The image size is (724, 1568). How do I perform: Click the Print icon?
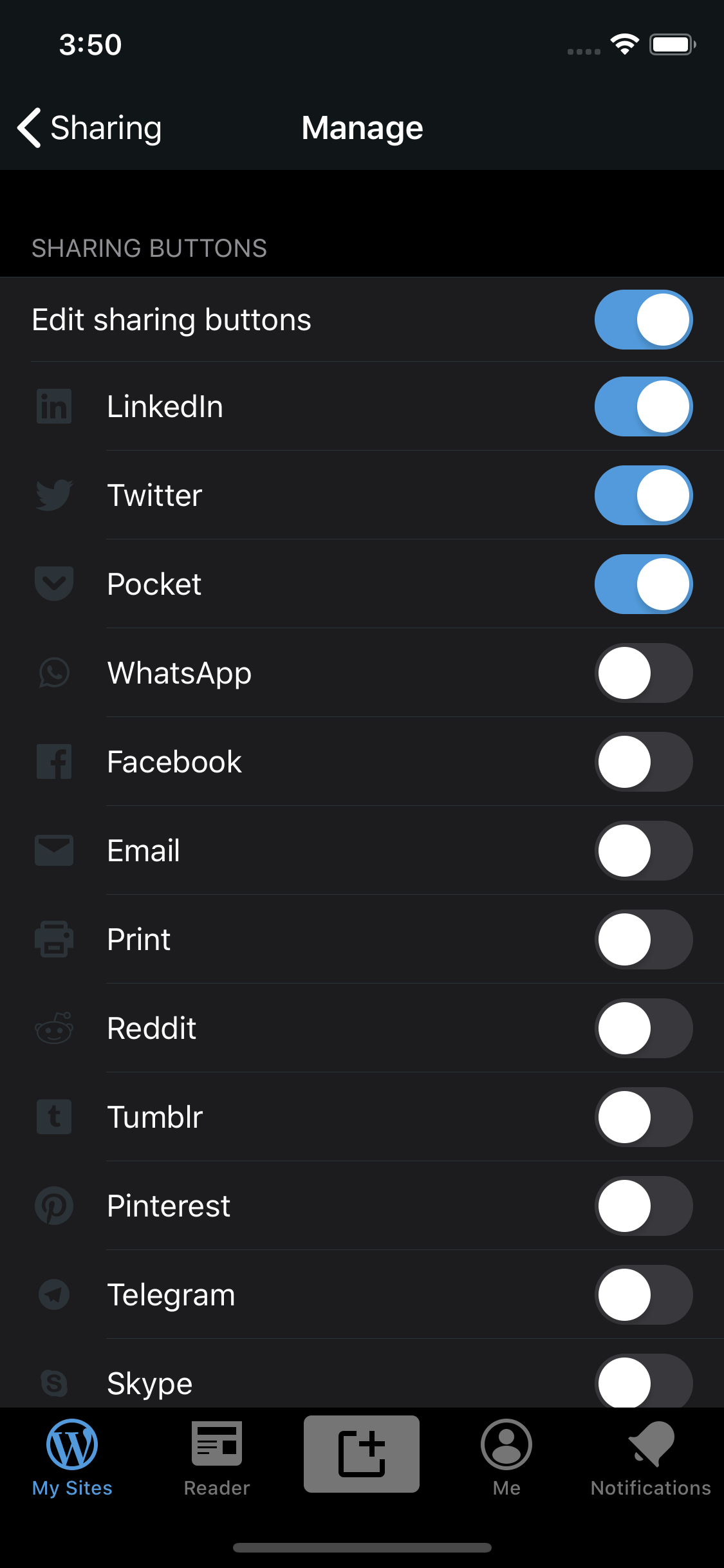[53, 939]
